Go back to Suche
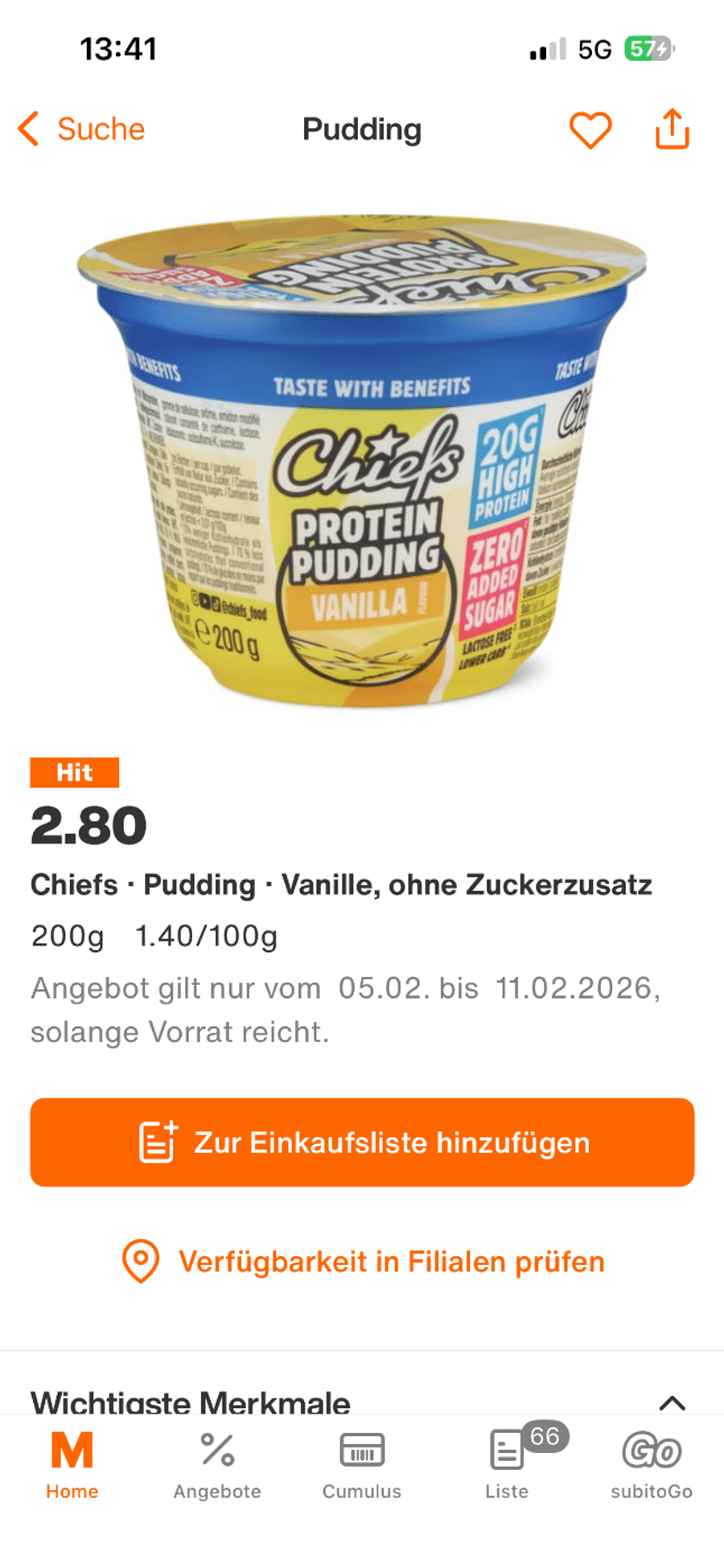724x1568 pixels. (82, 129)
